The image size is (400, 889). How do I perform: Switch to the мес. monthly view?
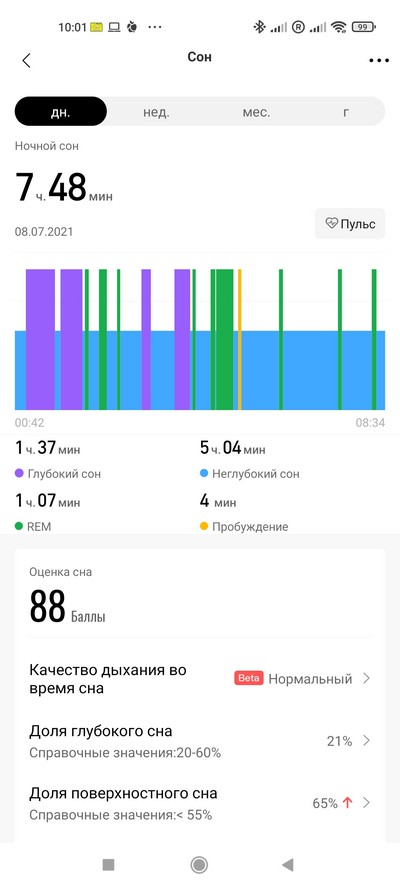tap(256, 112)
